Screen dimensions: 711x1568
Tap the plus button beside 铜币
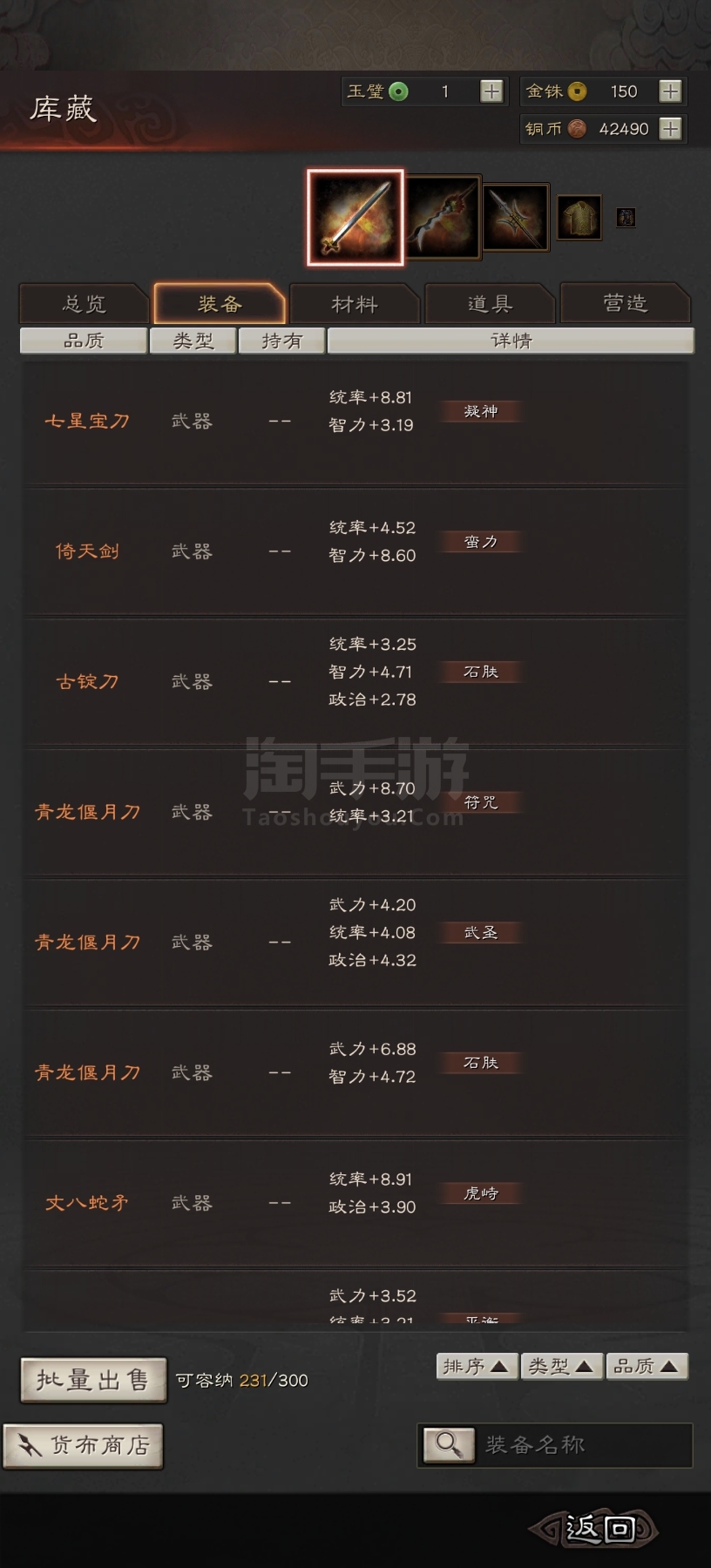[x=670, y=129]
